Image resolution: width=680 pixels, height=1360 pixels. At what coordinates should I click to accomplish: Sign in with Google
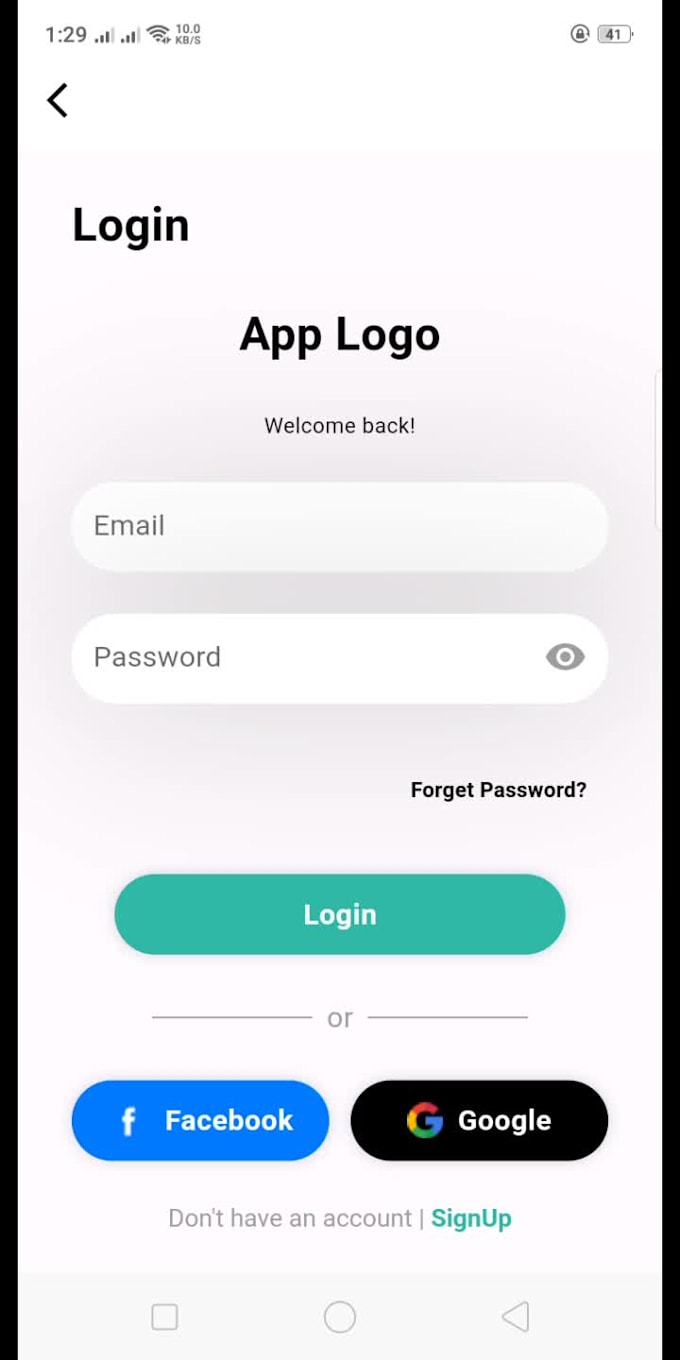pyautogui.click(x=479, y=1120)
